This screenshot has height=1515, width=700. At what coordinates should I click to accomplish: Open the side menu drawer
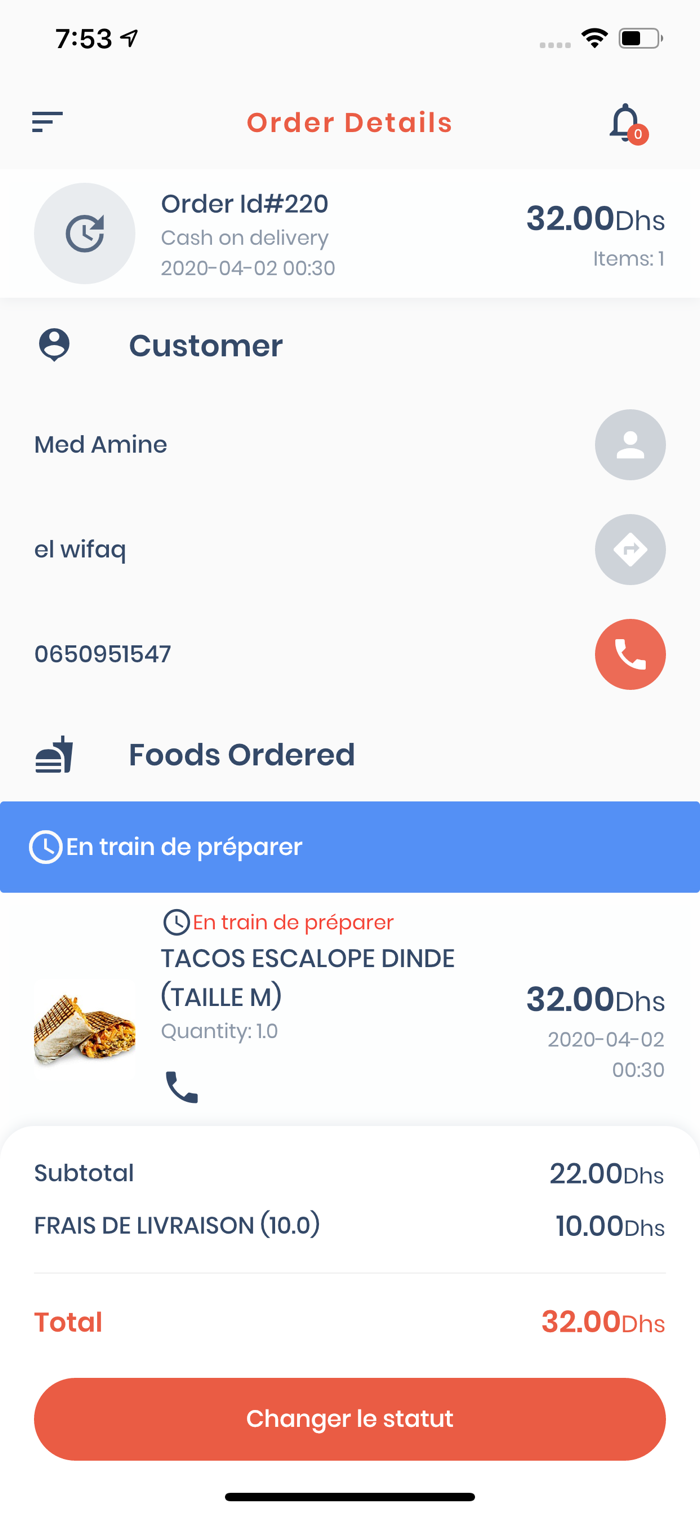[x=47, y=122]
